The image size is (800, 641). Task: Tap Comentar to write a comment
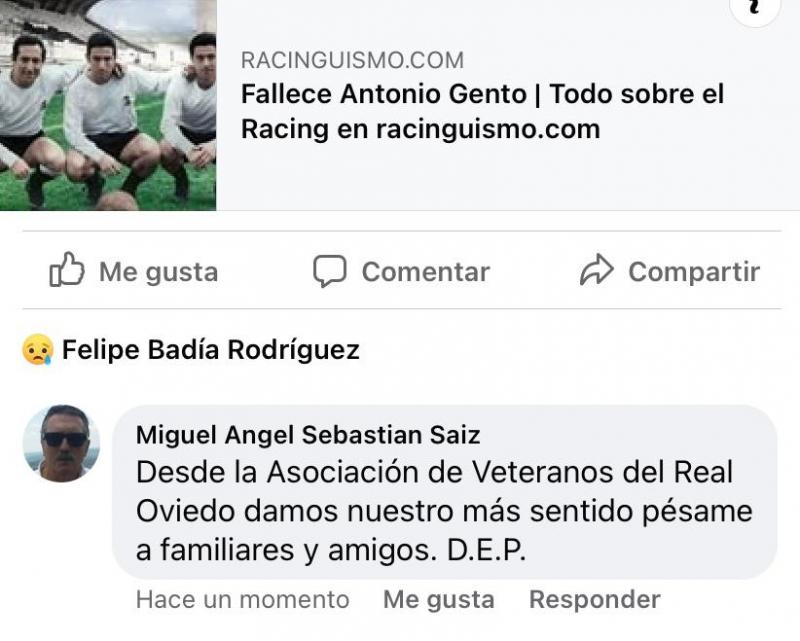tap(401, 272)
